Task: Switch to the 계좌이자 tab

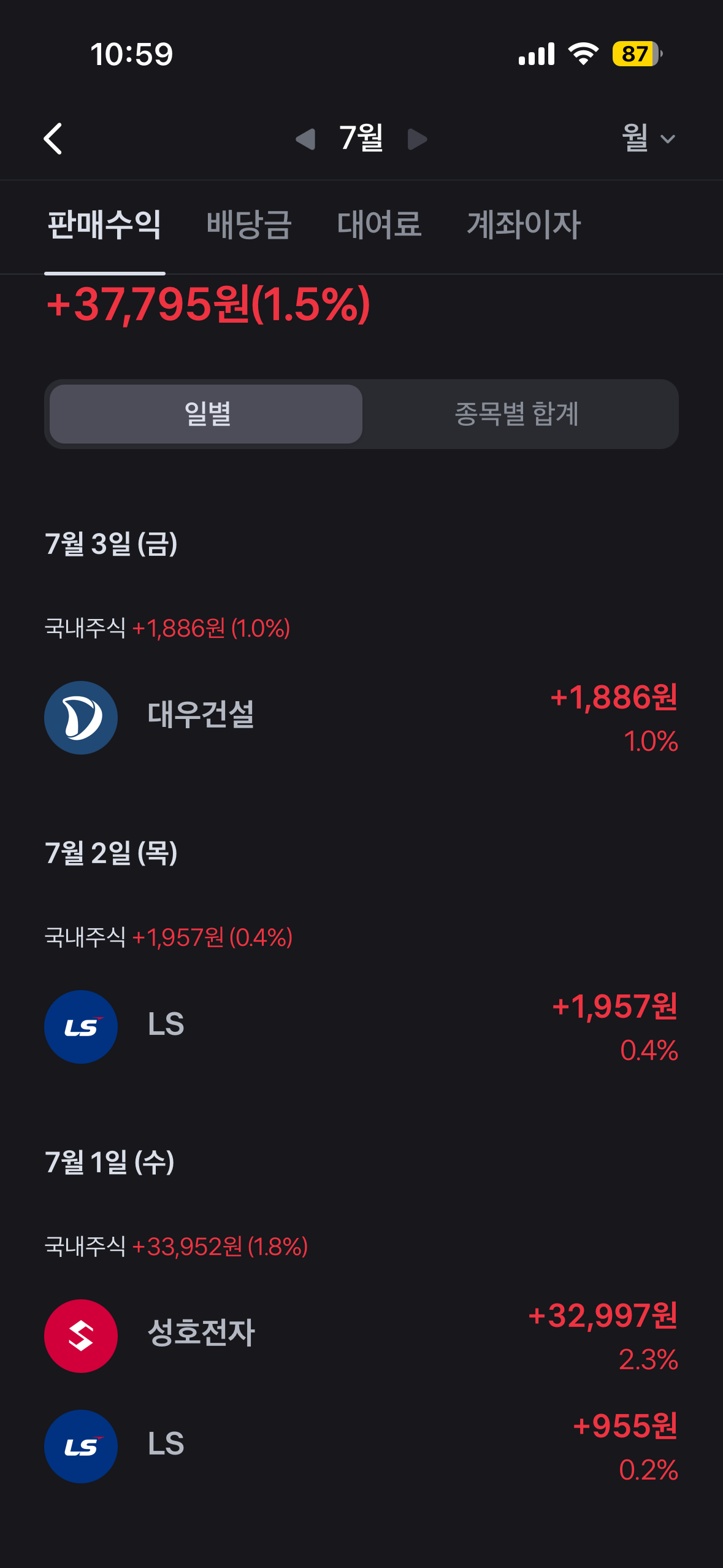Action: [x=524, y=225]
